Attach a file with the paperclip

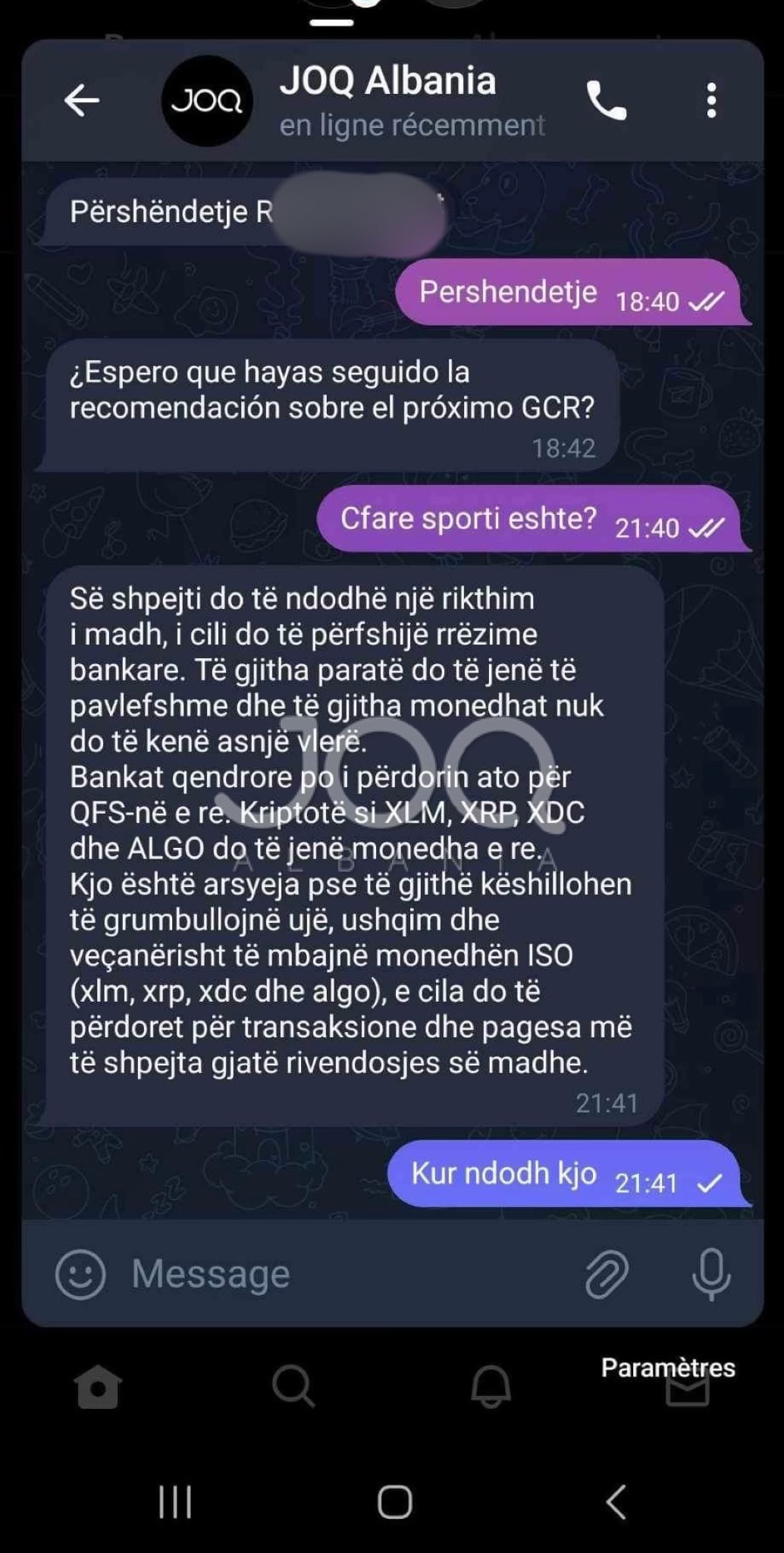(607, 1274)
